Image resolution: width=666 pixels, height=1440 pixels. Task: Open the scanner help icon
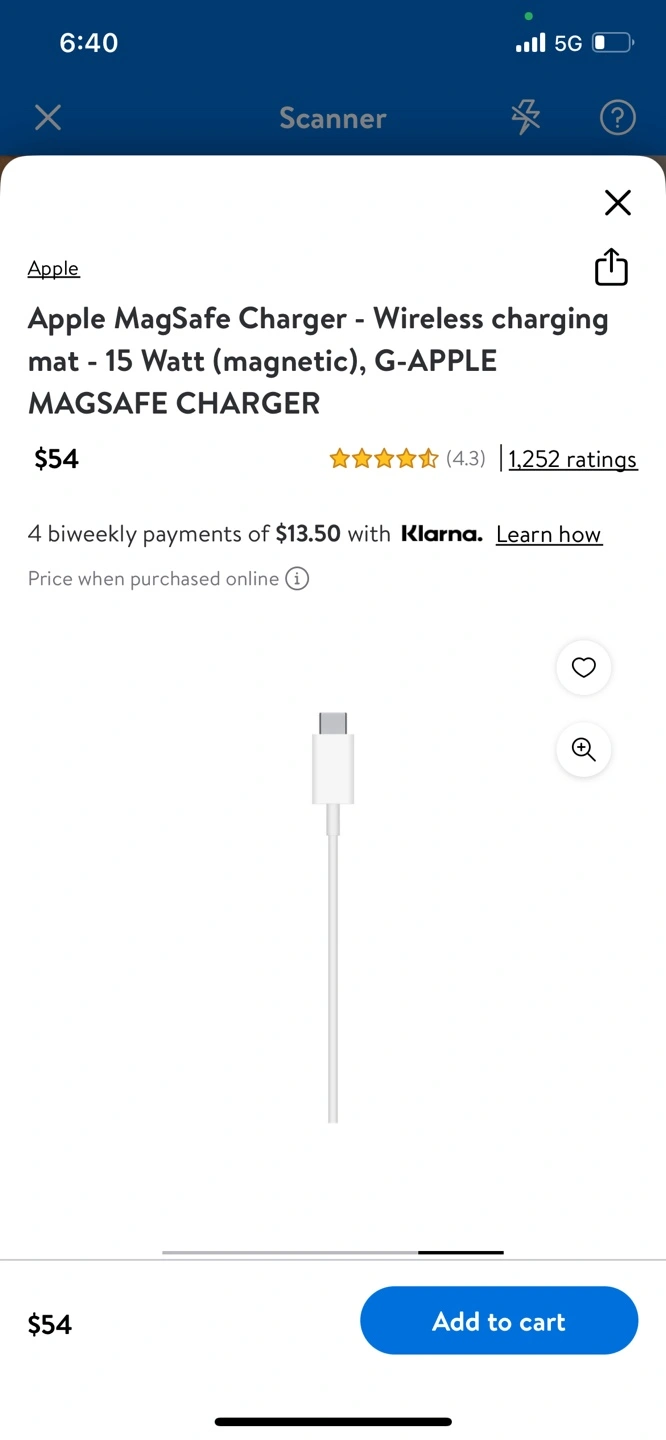[x=618, y=118]
